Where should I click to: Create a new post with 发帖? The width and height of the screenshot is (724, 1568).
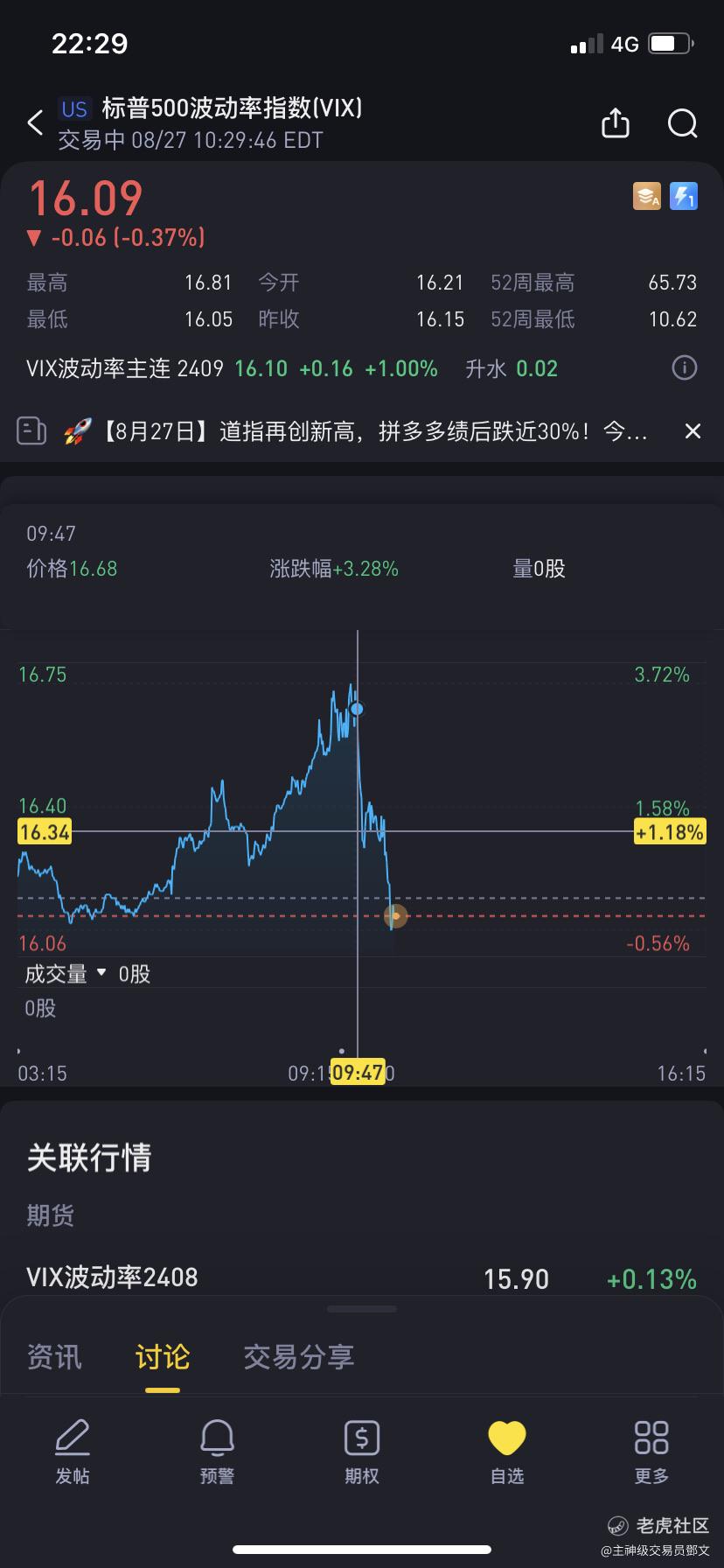(x=73, y=1452)
